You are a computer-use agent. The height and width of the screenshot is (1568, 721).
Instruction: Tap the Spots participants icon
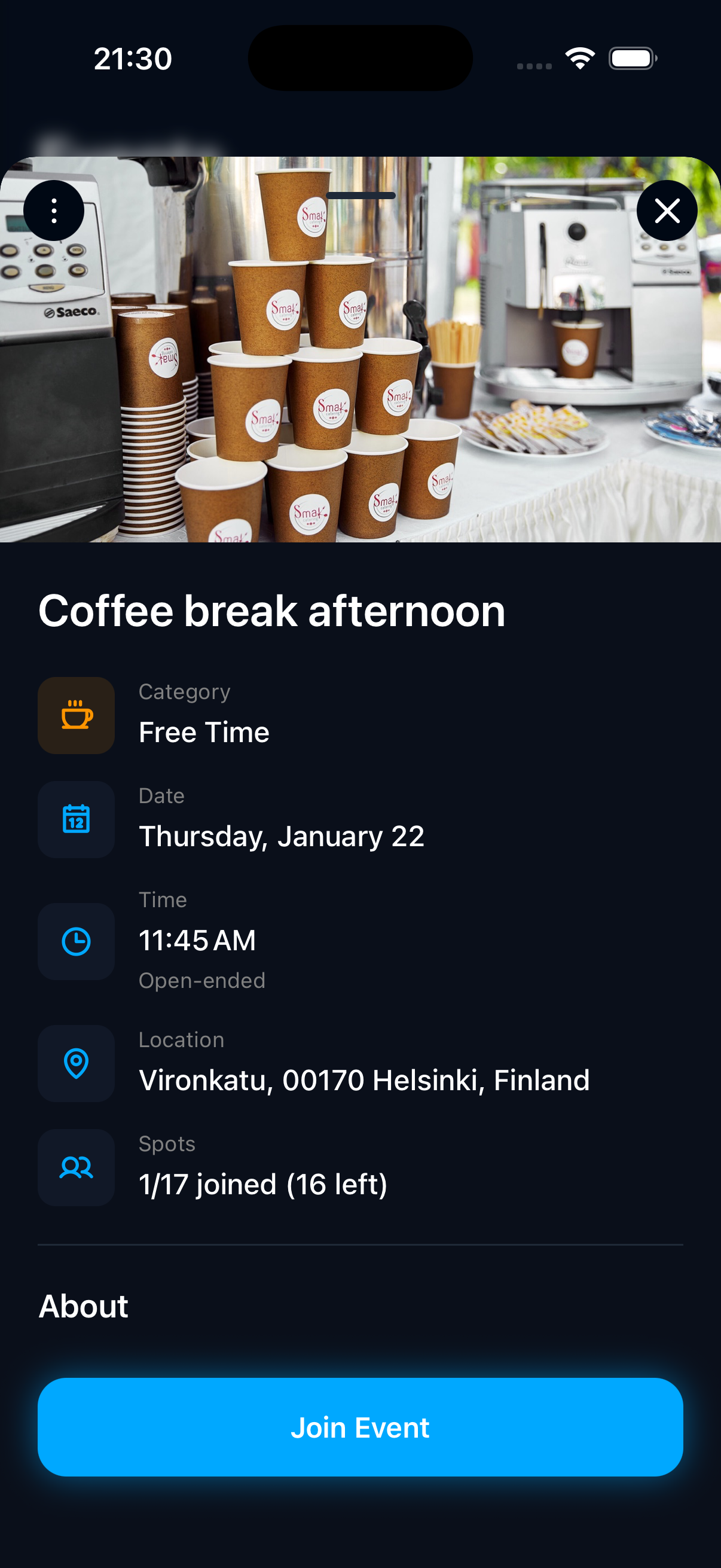click(x=75, y=1167)
